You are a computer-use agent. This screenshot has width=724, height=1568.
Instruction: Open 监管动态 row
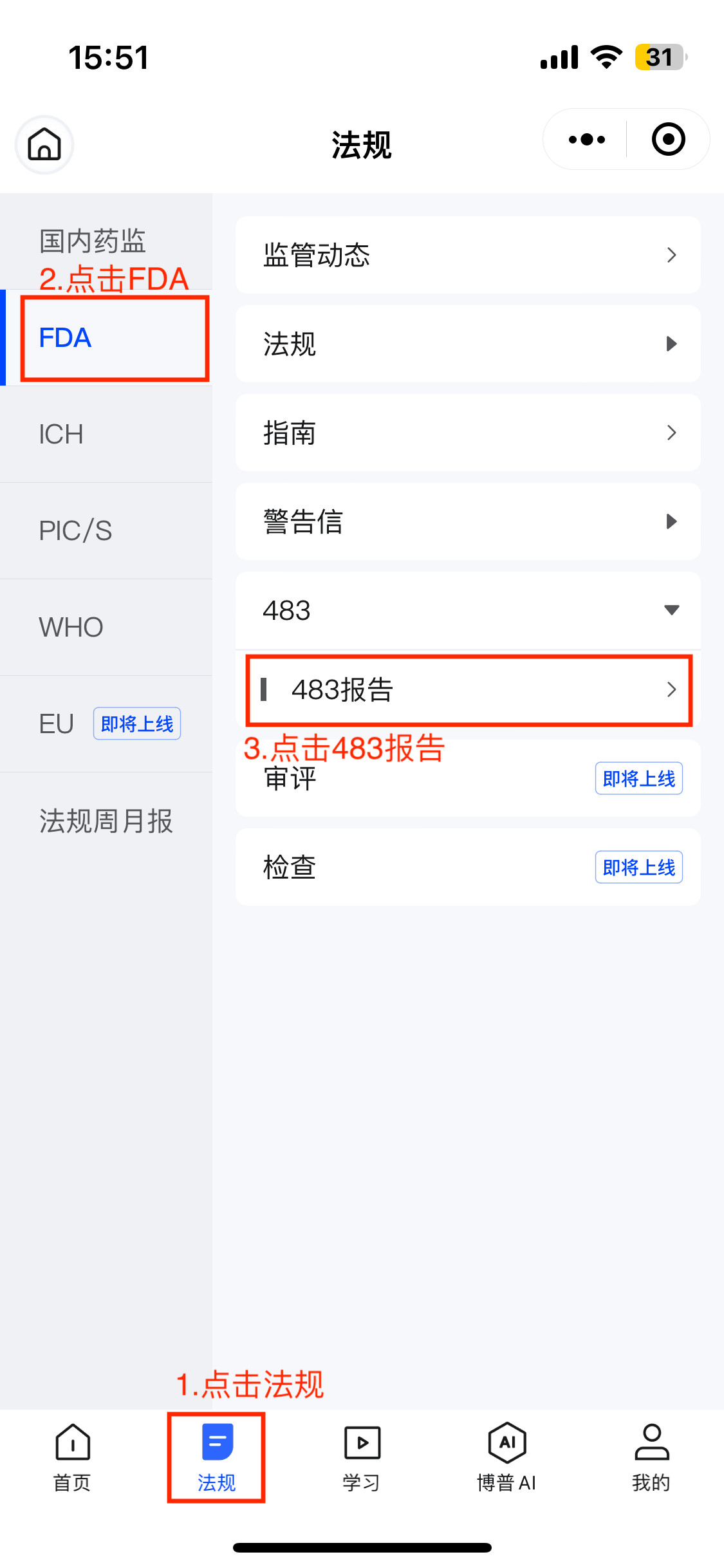coord(468,255)
